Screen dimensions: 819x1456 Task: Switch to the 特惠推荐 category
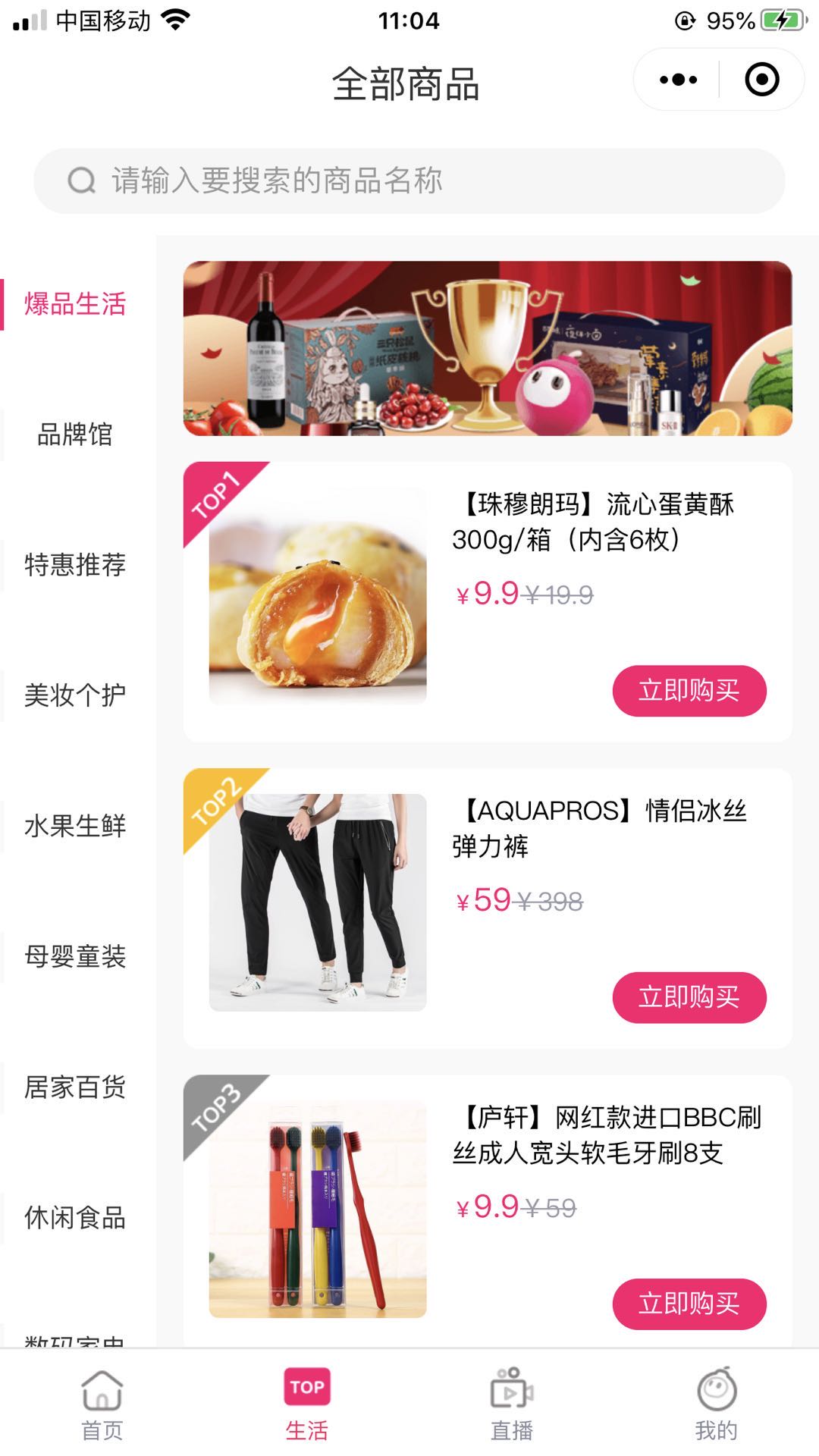(x=75, y=565)
